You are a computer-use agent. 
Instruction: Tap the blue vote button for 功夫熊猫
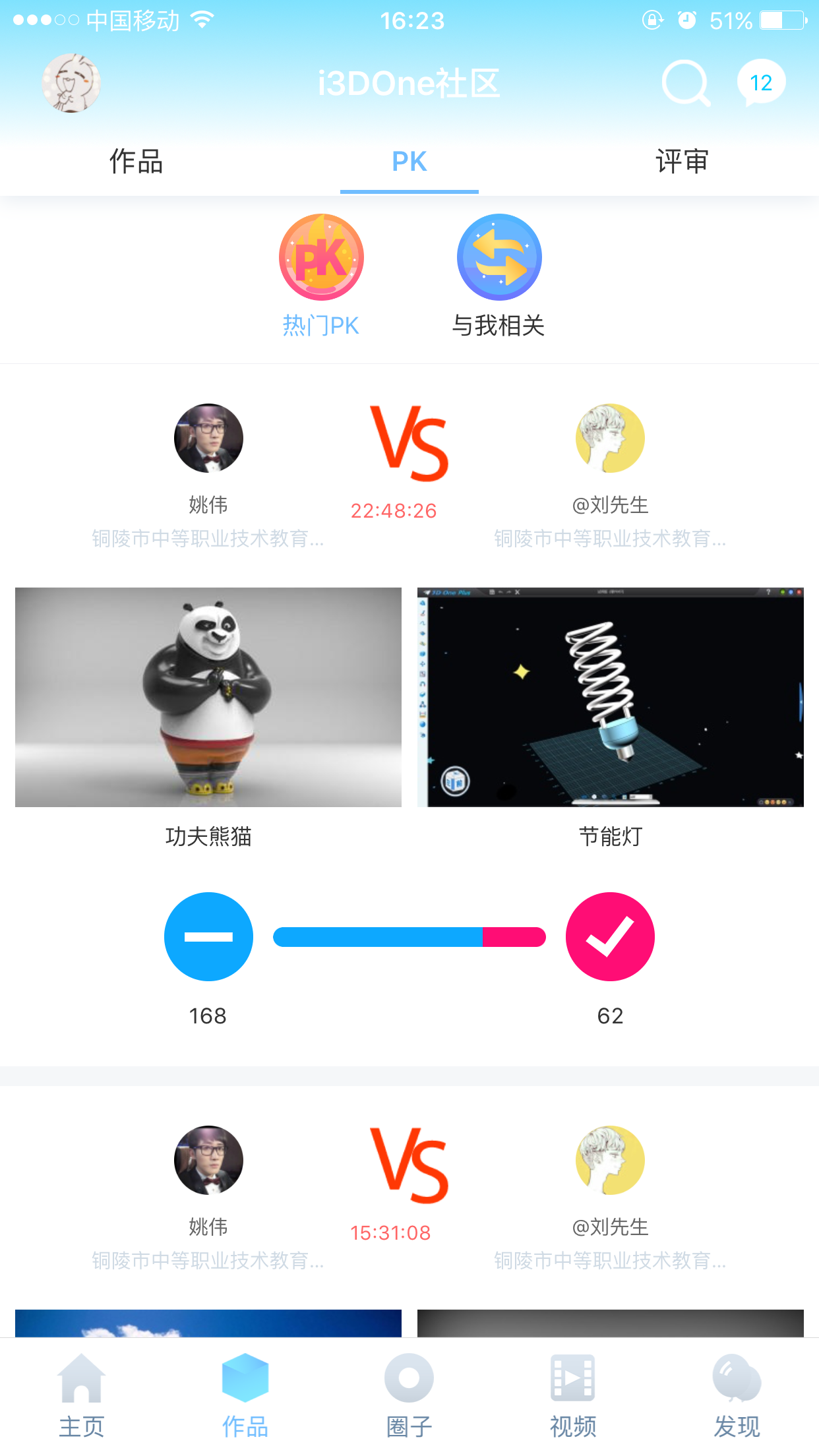pyautogui.click(x=208, y=936)
